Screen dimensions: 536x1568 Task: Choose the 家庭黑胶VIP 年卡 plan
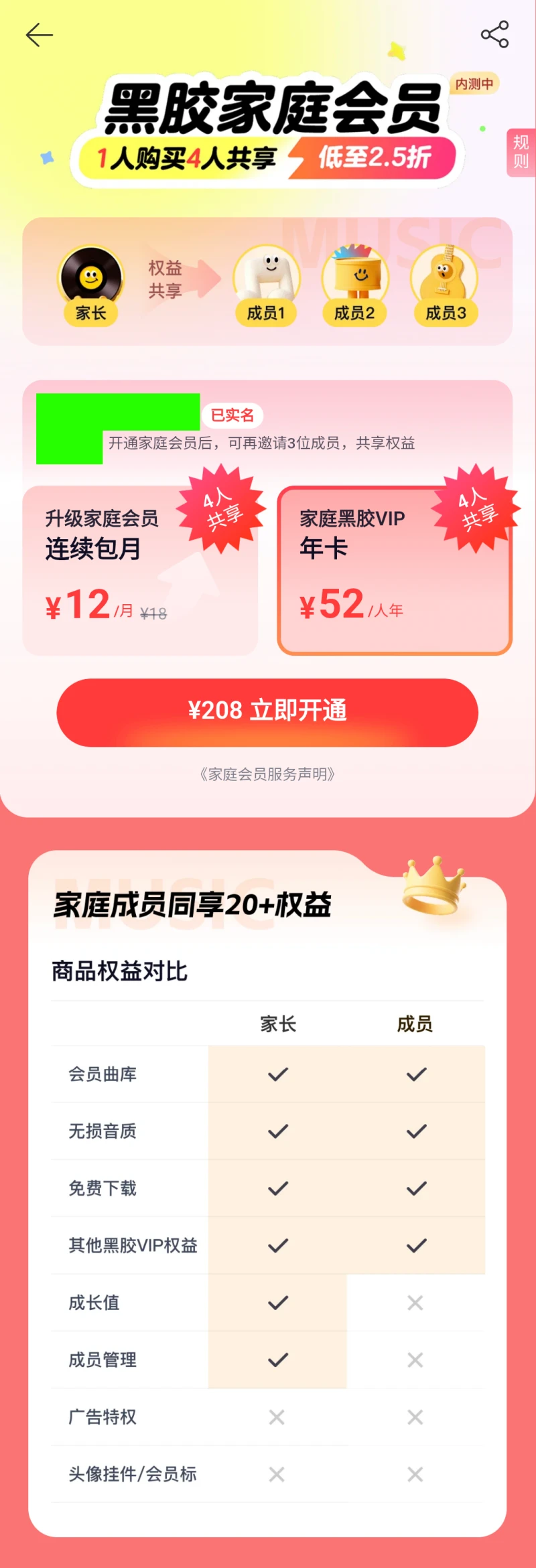(x=395, y=570)
